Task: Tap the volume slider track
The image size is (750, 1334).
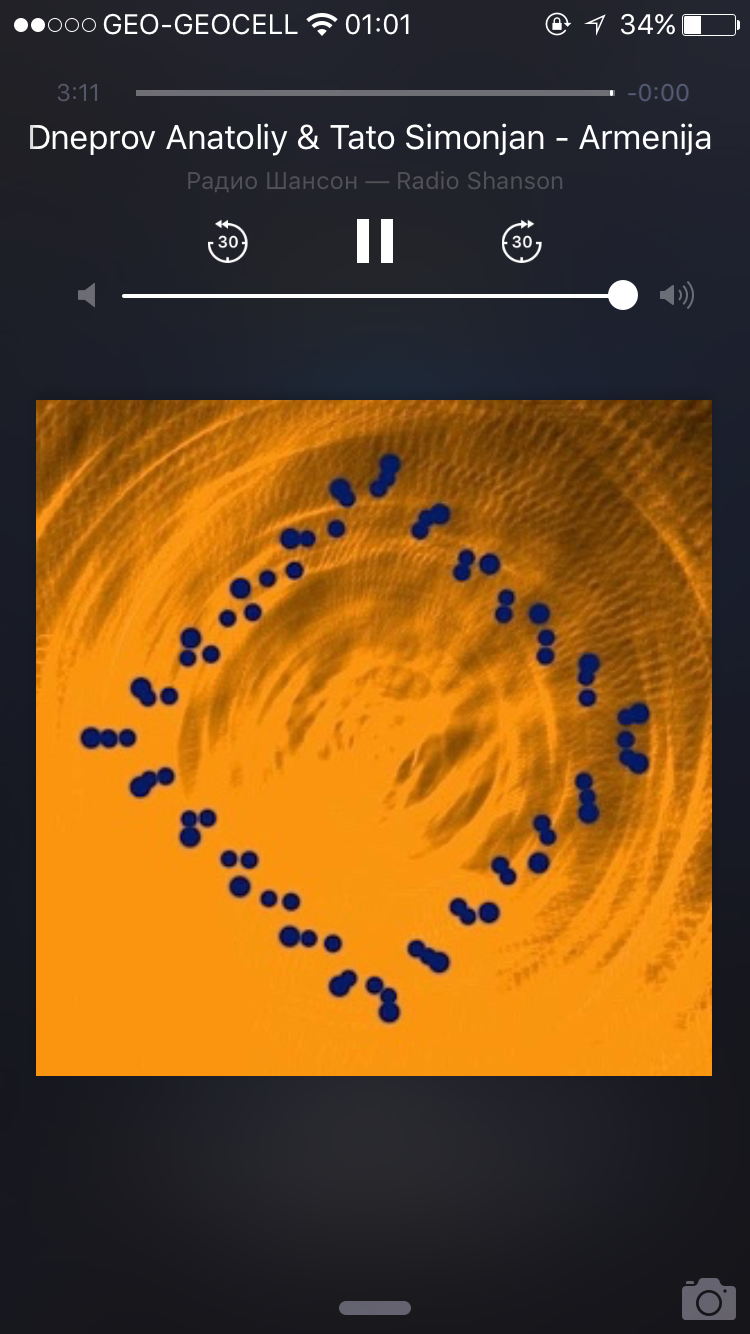Action: coord(370,296)
